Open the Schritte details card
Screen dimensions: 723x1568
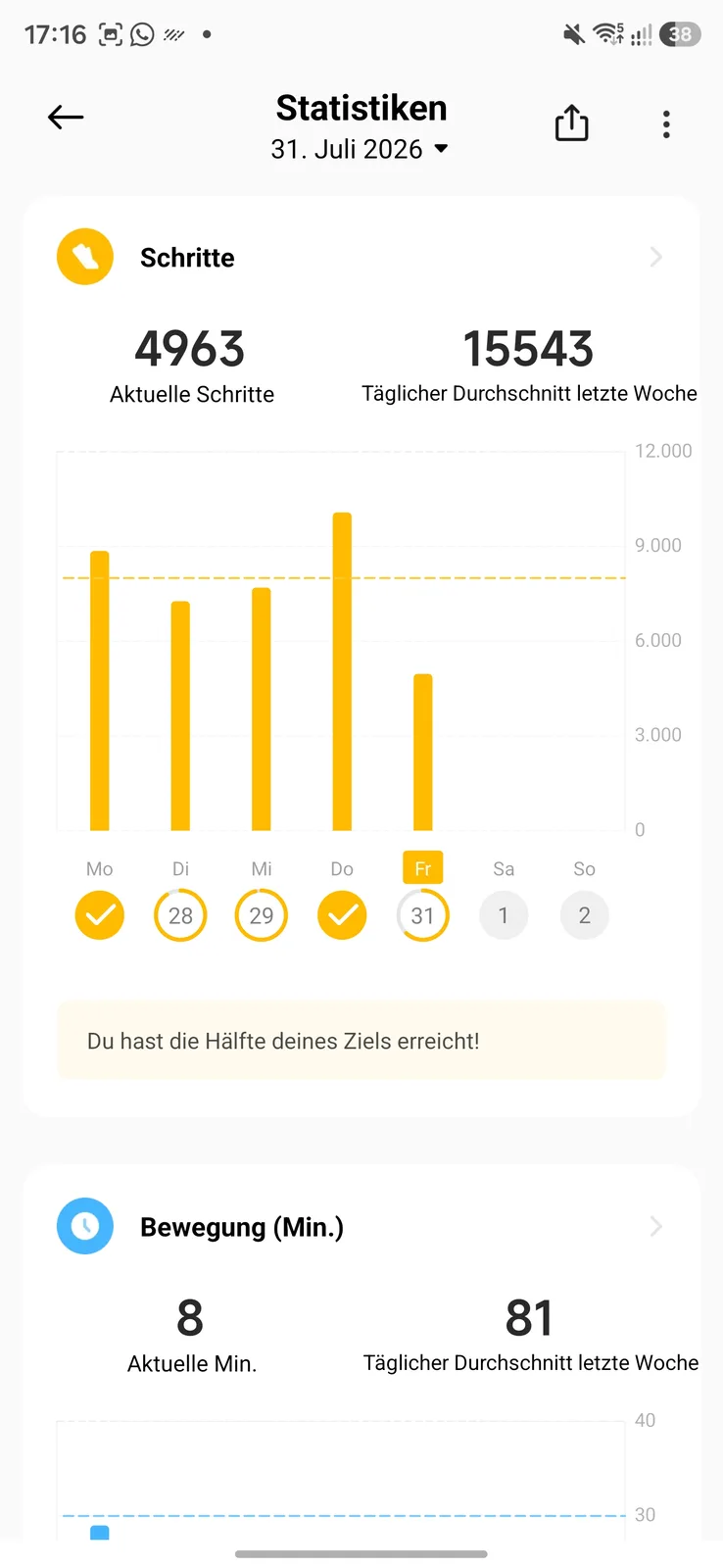point(361,258)
